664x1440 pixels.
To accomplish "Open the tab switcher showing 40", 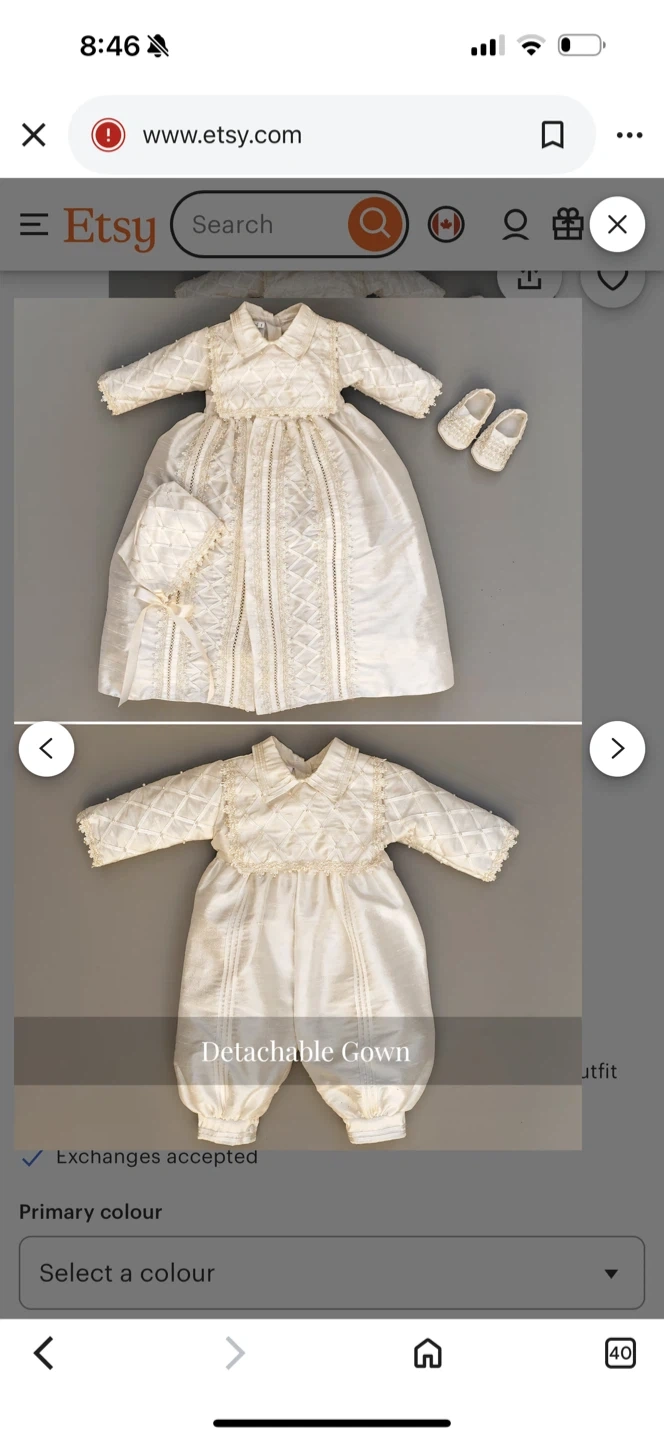I will tap(620, 1353).
